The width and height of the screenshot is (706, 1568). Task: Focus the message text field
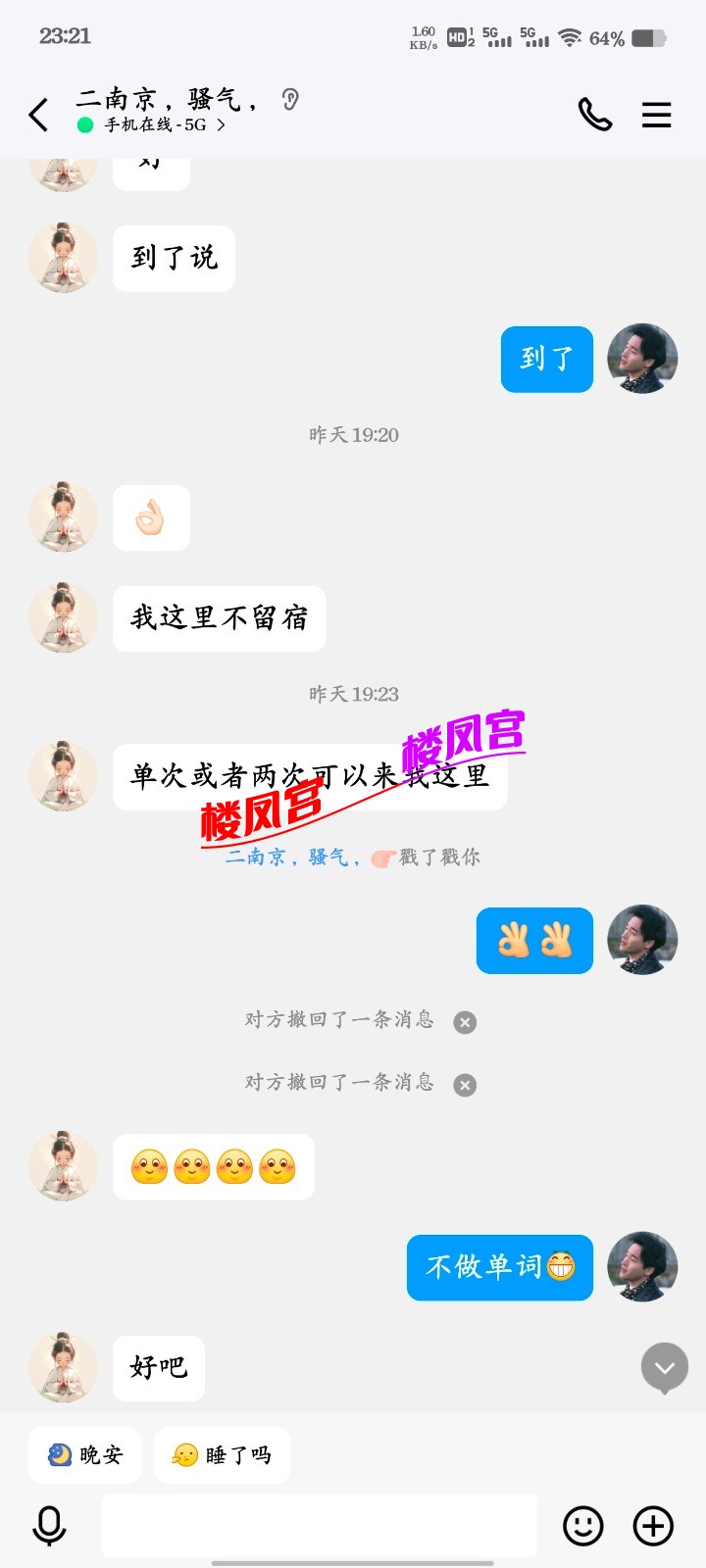click(x=319, y=1526)
